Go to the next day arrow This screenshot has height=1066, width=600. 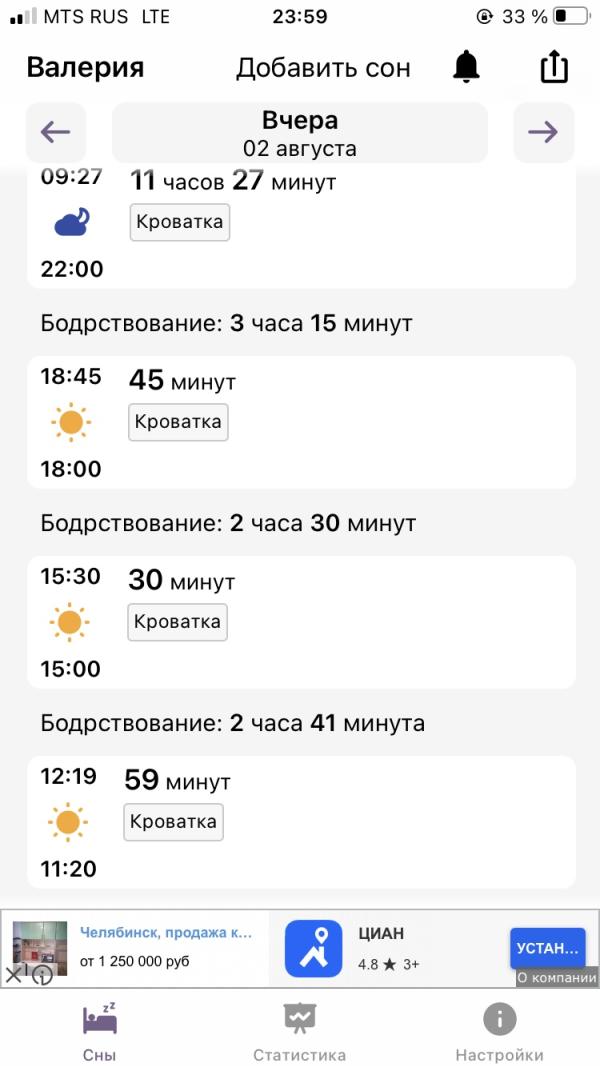pyautogui.click(x=543, y=132)
